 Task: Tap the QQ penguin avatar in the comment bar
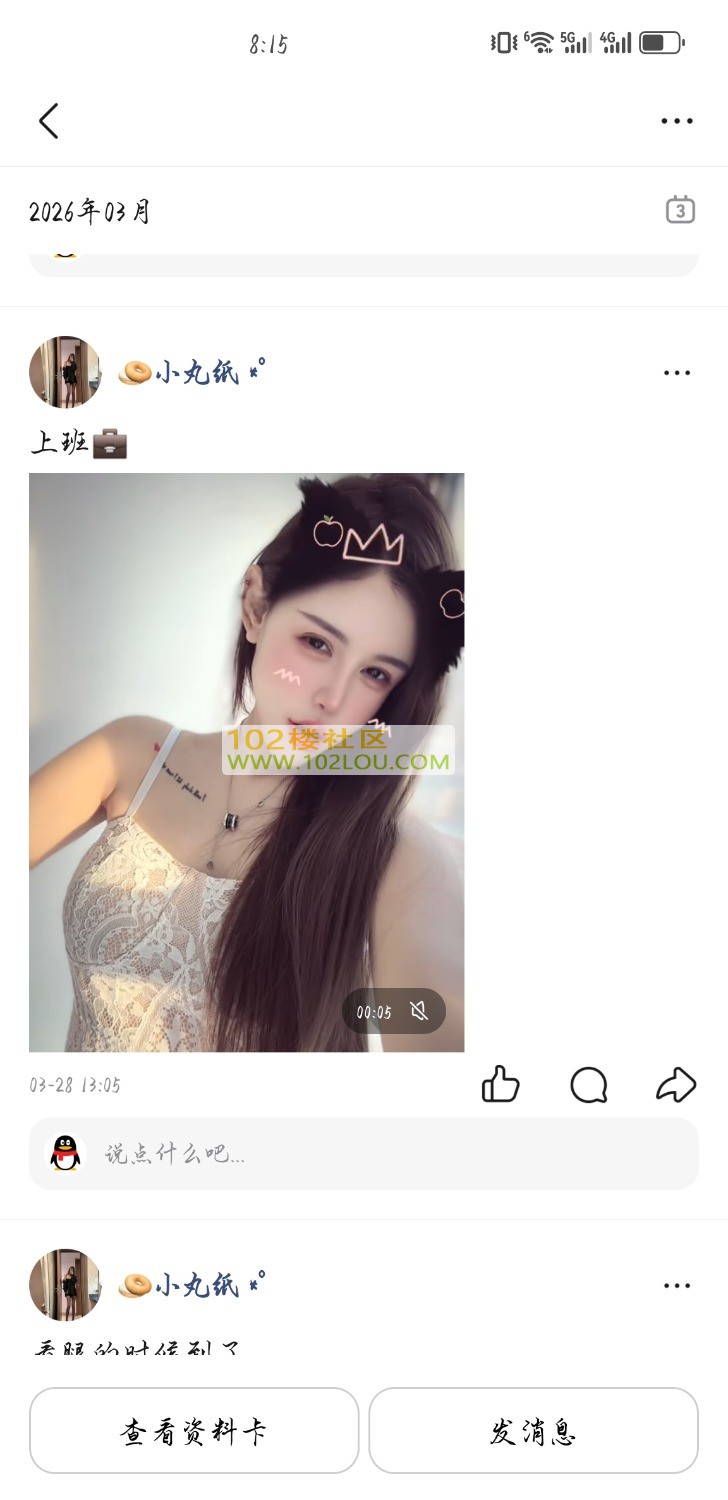pyautogui.click(x=63, y=1153)
